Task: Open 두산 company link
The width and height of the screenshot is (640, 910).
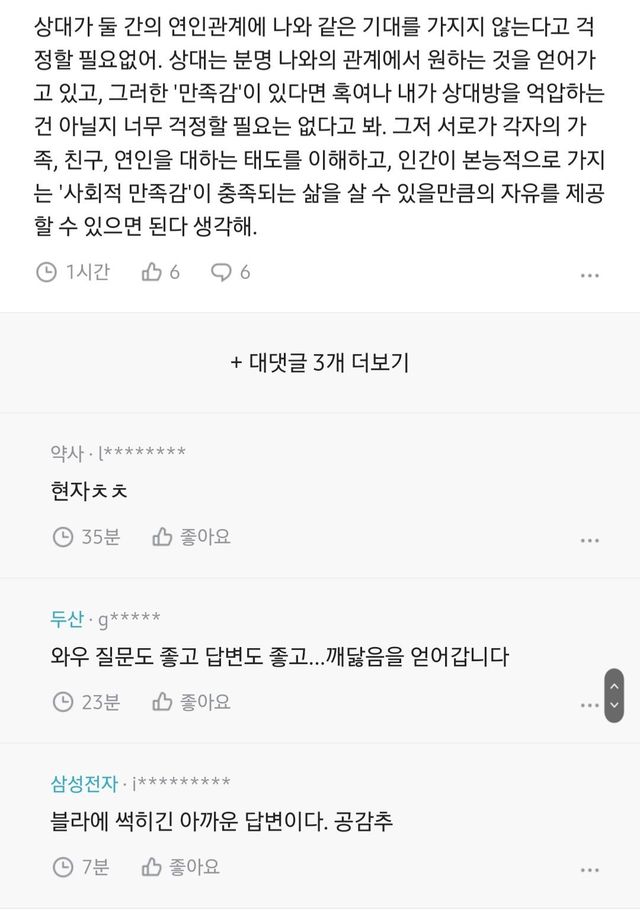Action: [x=67, y=619]
